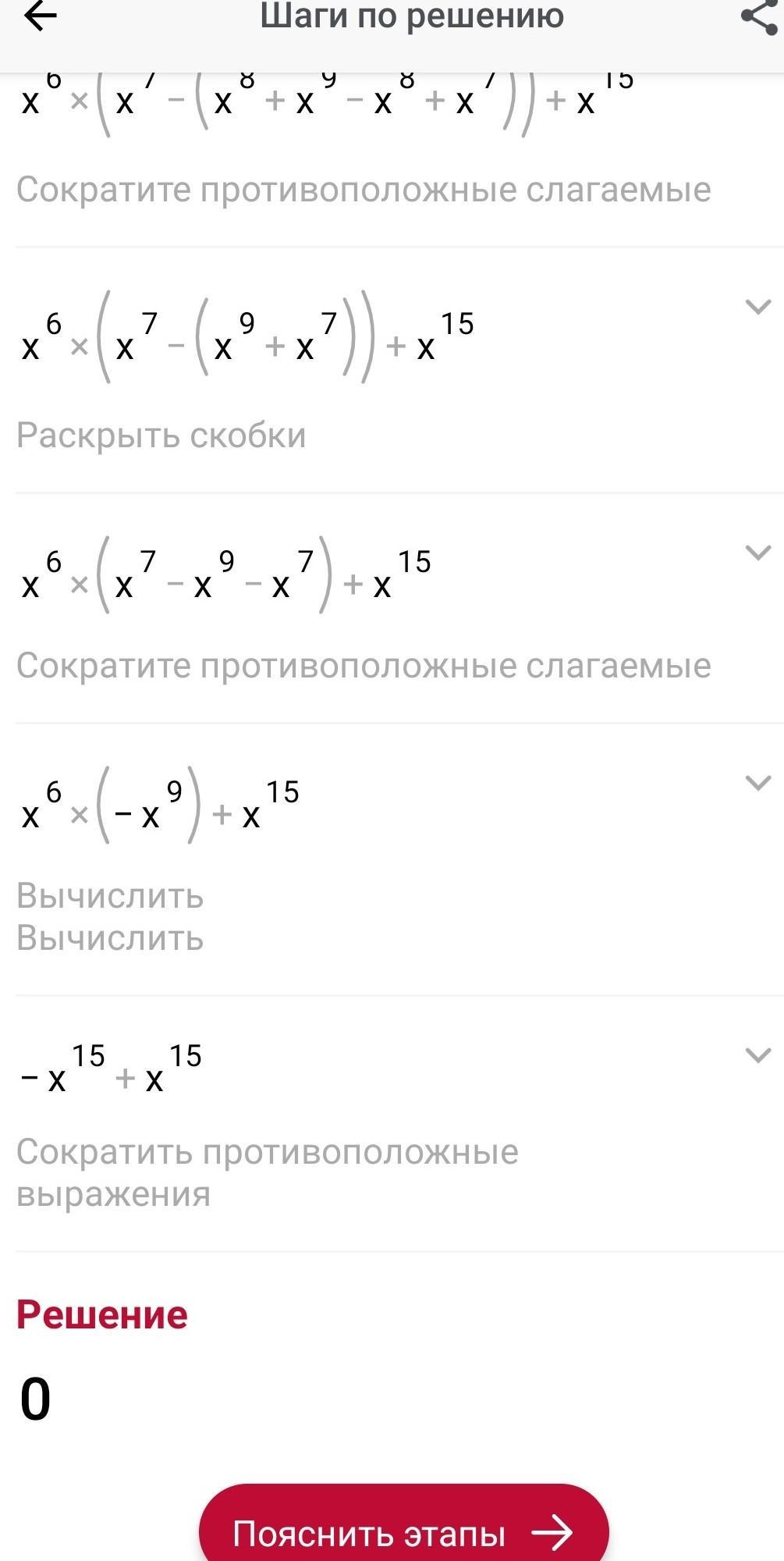Expand the Раскрыть скобки step
The width and height of the screenshot is (784, 1561).
pyautogui.click(x=758, y=307)
